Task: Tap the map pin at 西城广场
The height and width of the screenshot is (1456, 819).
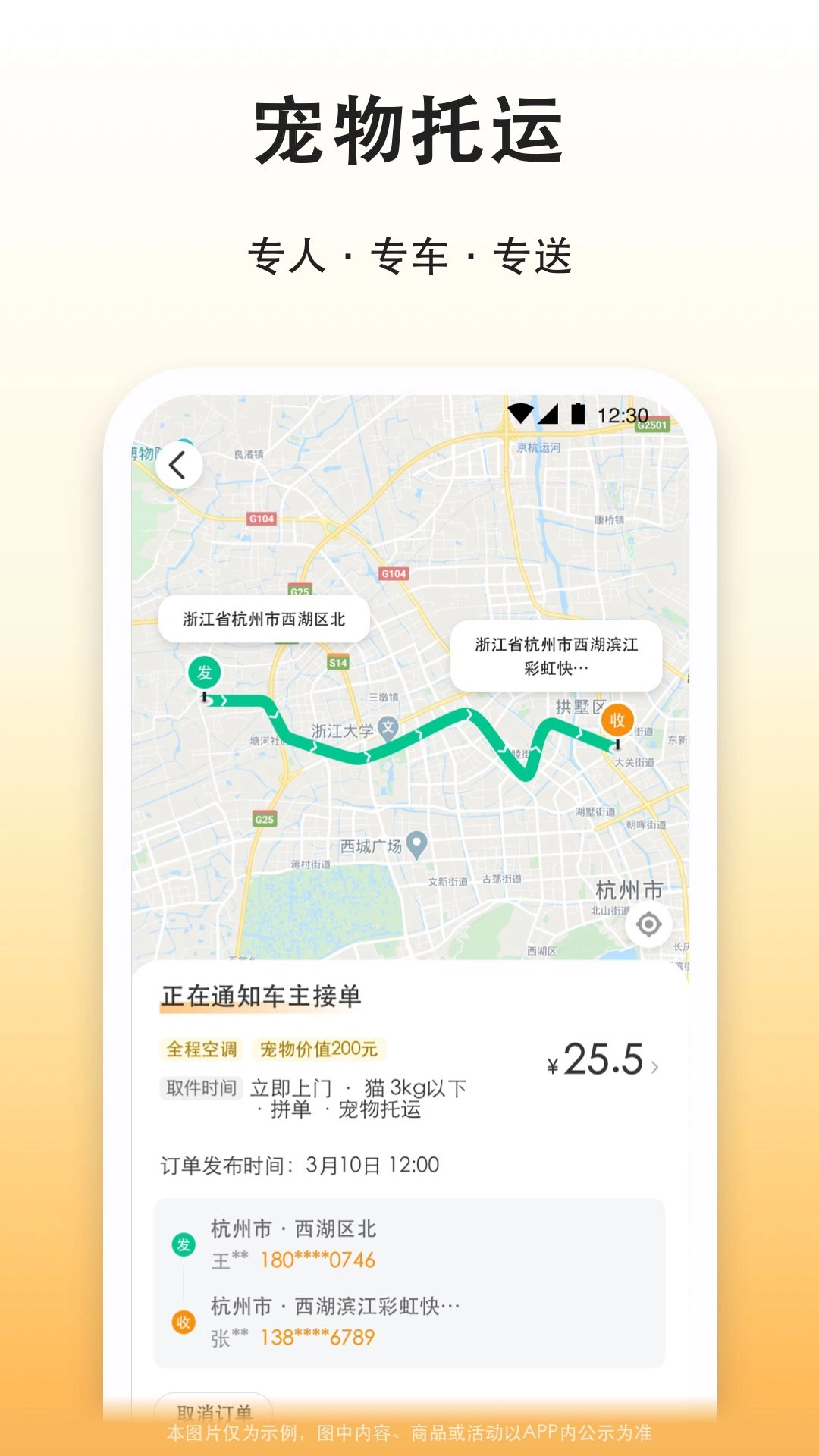Action: pyautogui.click(x=417, y=841)
